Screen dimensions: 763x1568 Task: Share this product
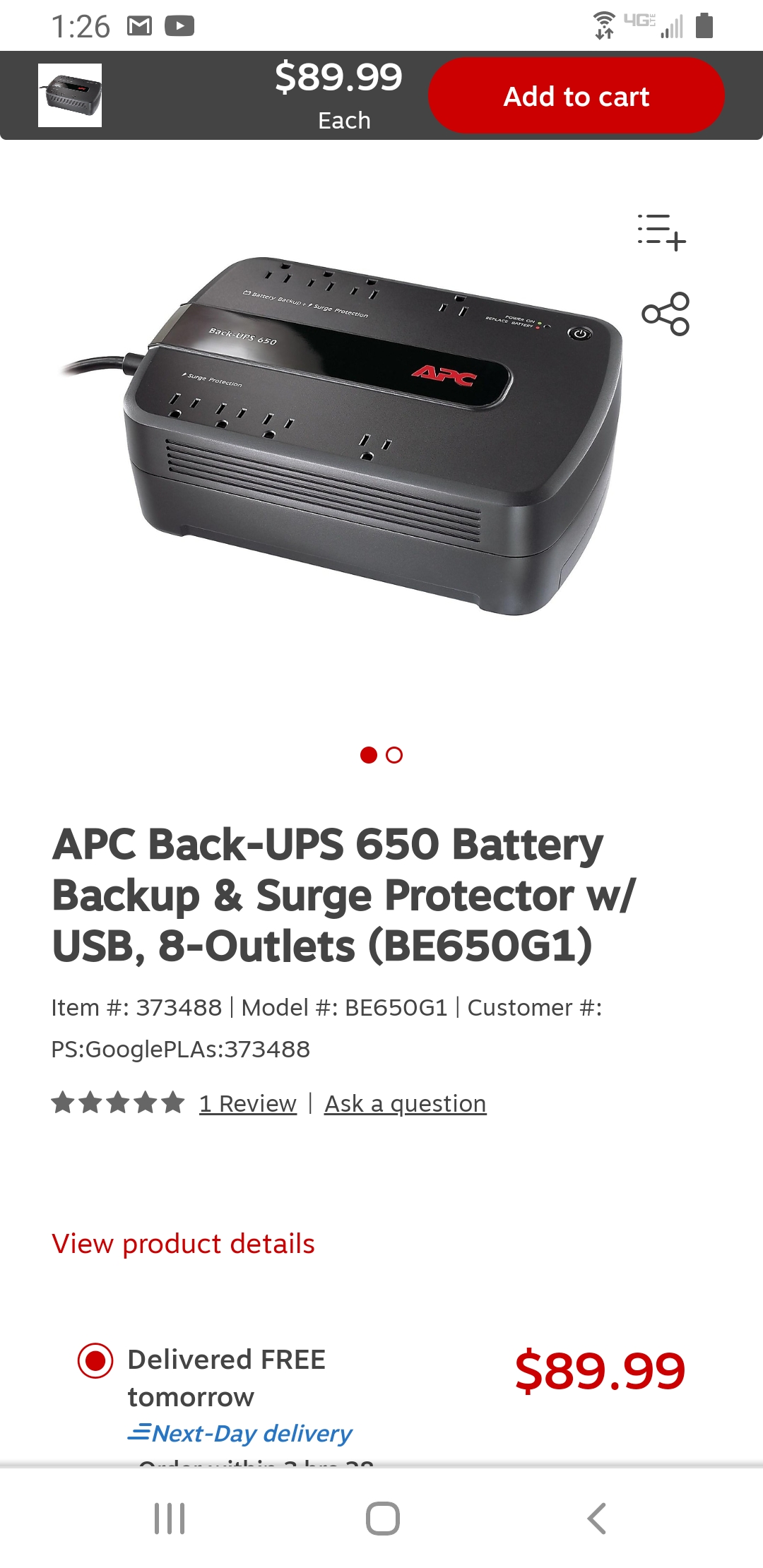pyautogui.click(x=665, y=314)
